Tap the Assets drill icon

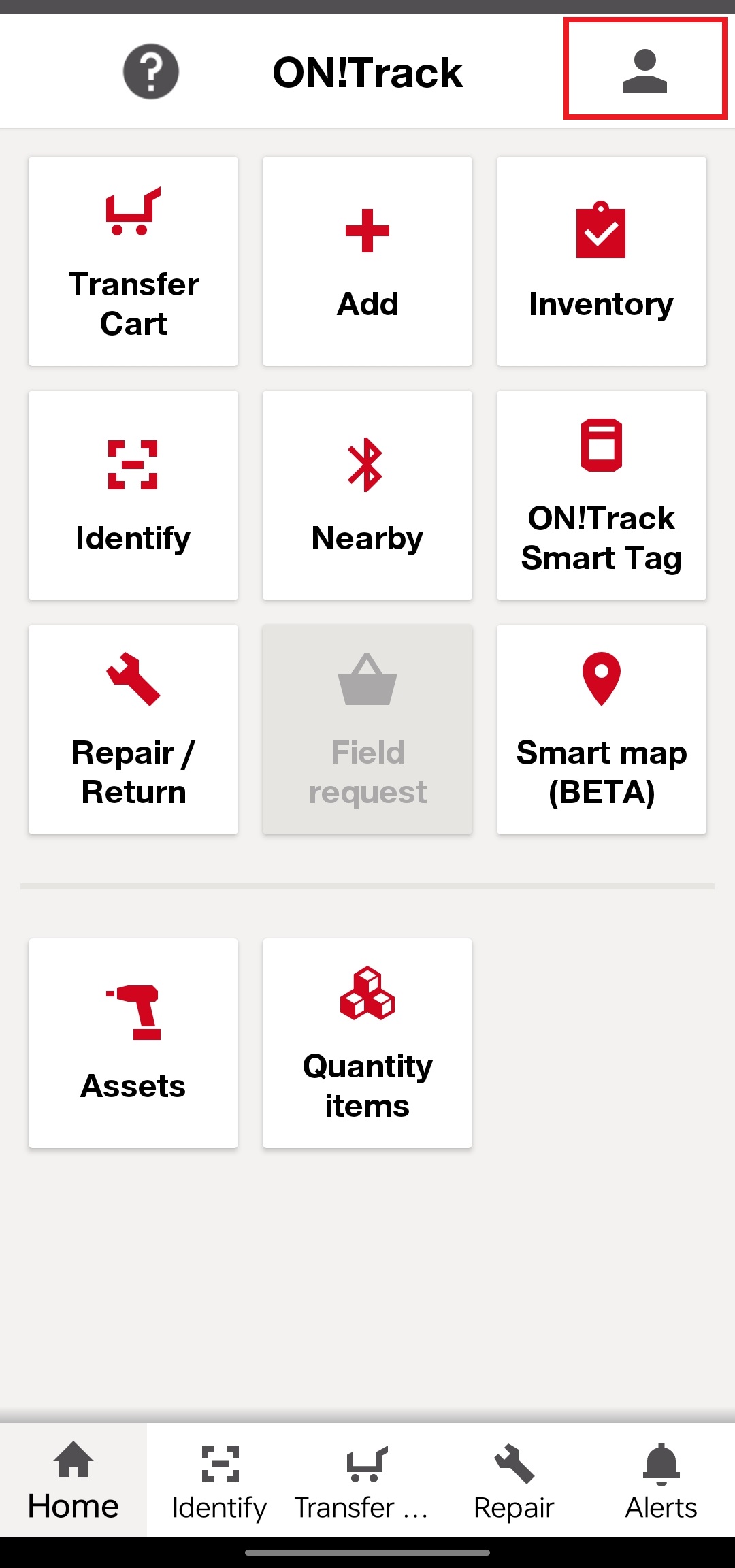133,1007
